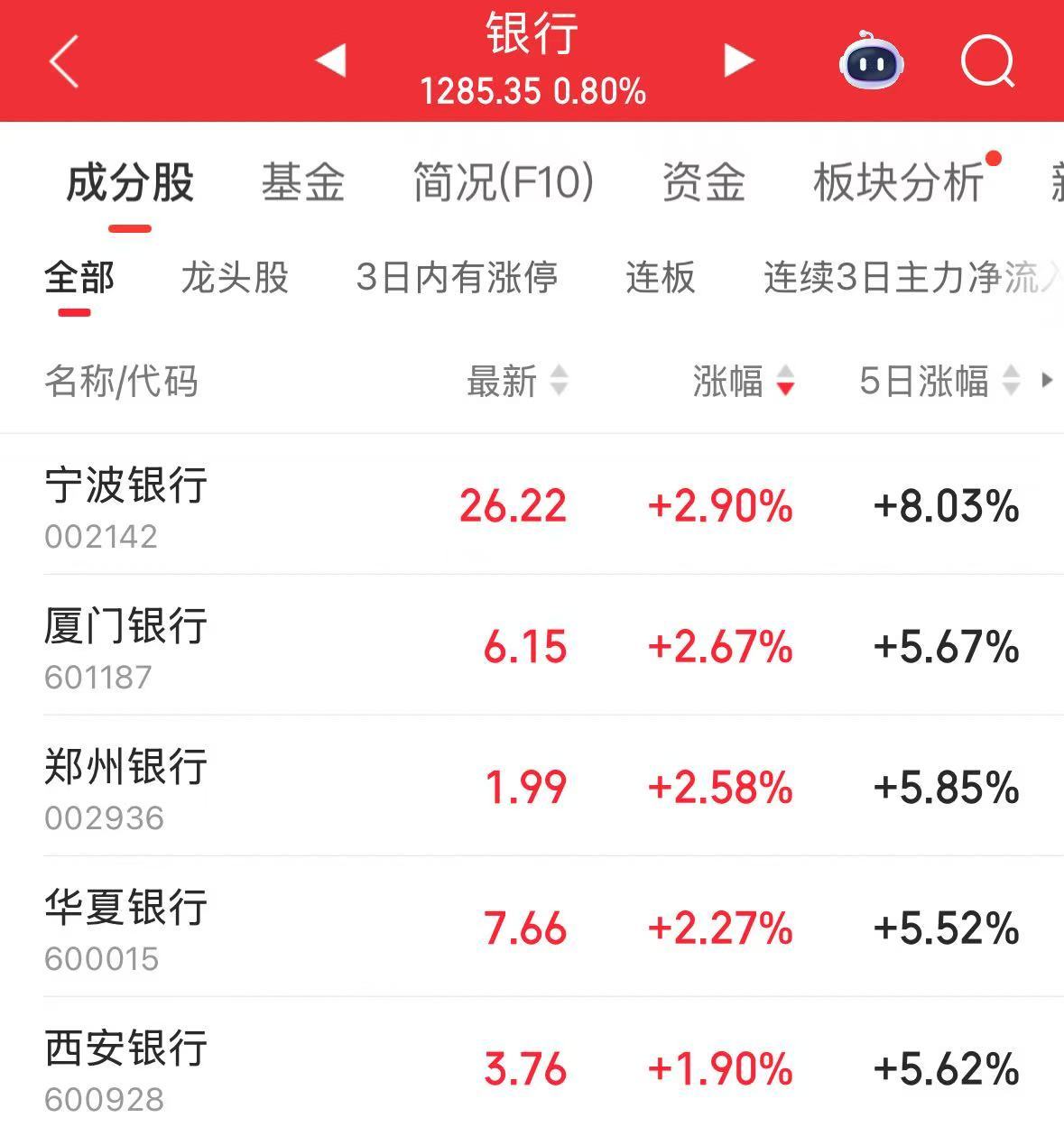Open 宁波银行 stock details
Screen dimensions: 1064x1136
tap(126, 503)
